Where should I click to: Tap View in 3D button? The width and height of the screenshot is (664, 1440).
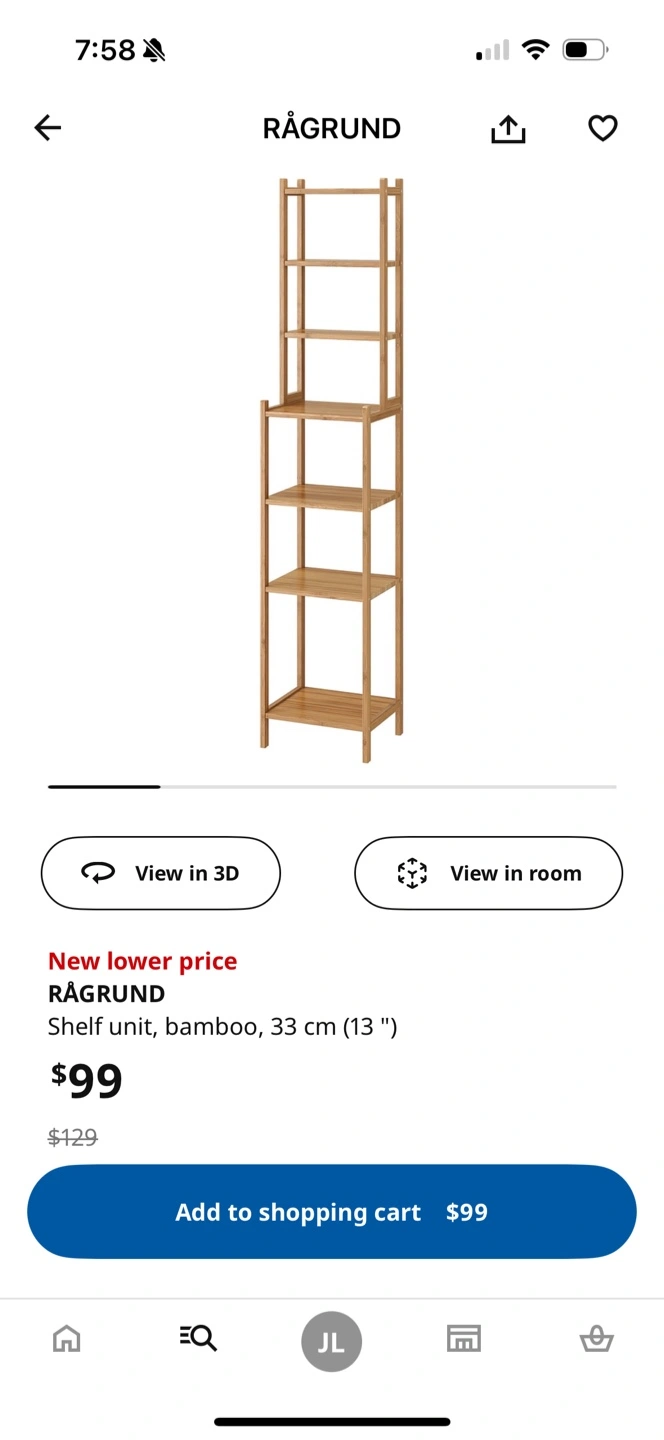pos(161,873)
